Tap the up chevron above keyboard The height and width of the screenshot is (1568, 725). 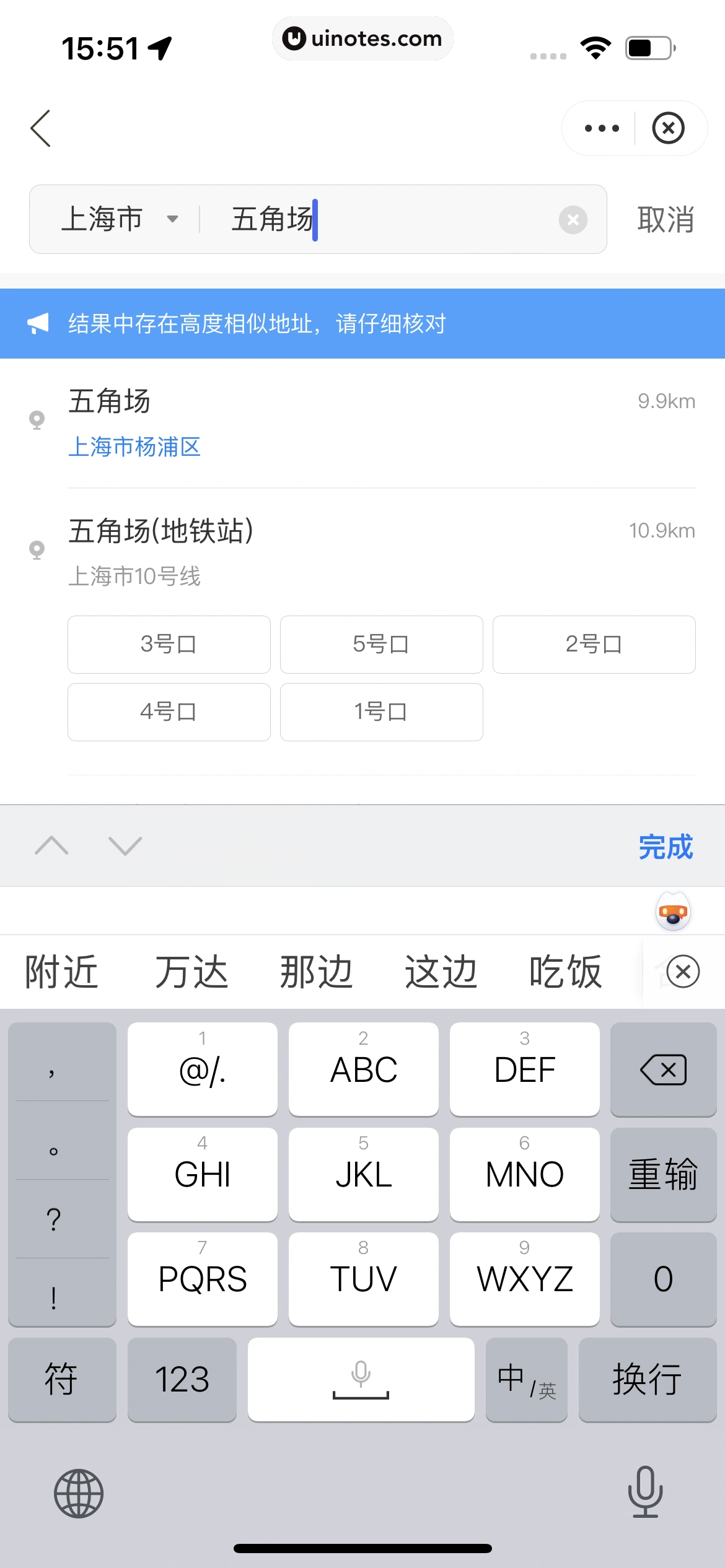(52, 845)
